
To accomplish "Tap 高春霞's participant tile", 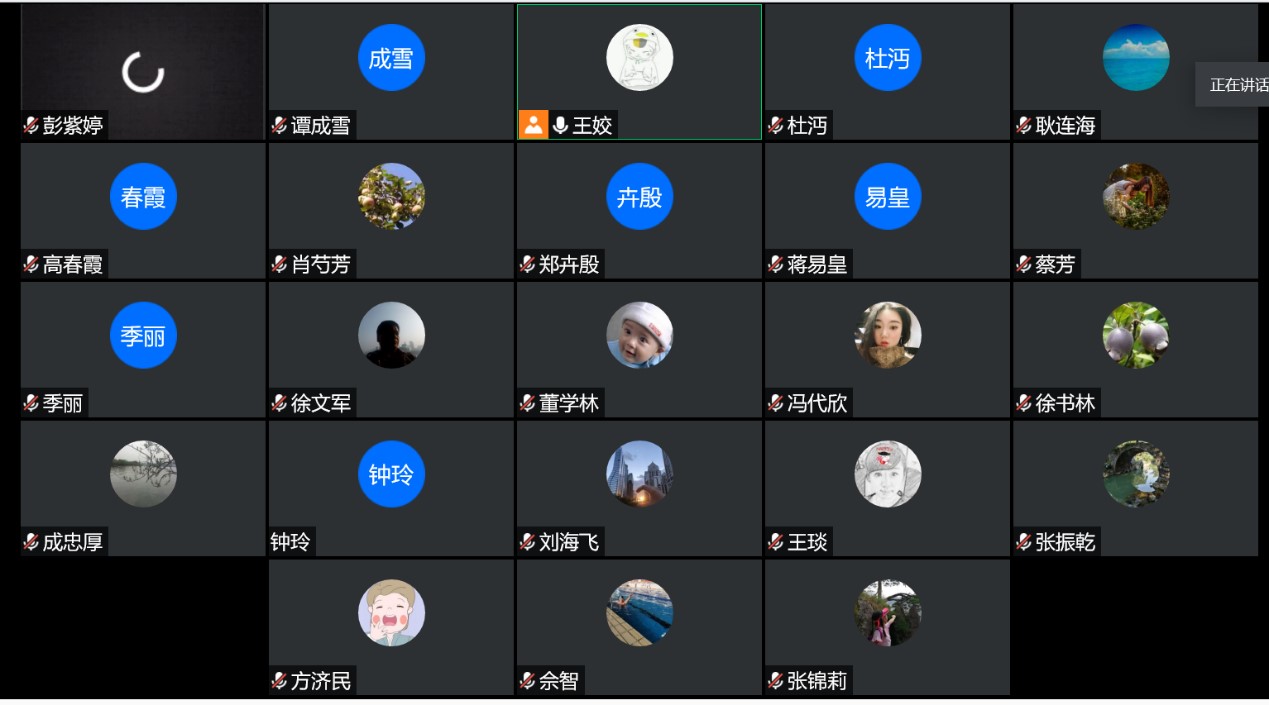I will tap(143, 210).
